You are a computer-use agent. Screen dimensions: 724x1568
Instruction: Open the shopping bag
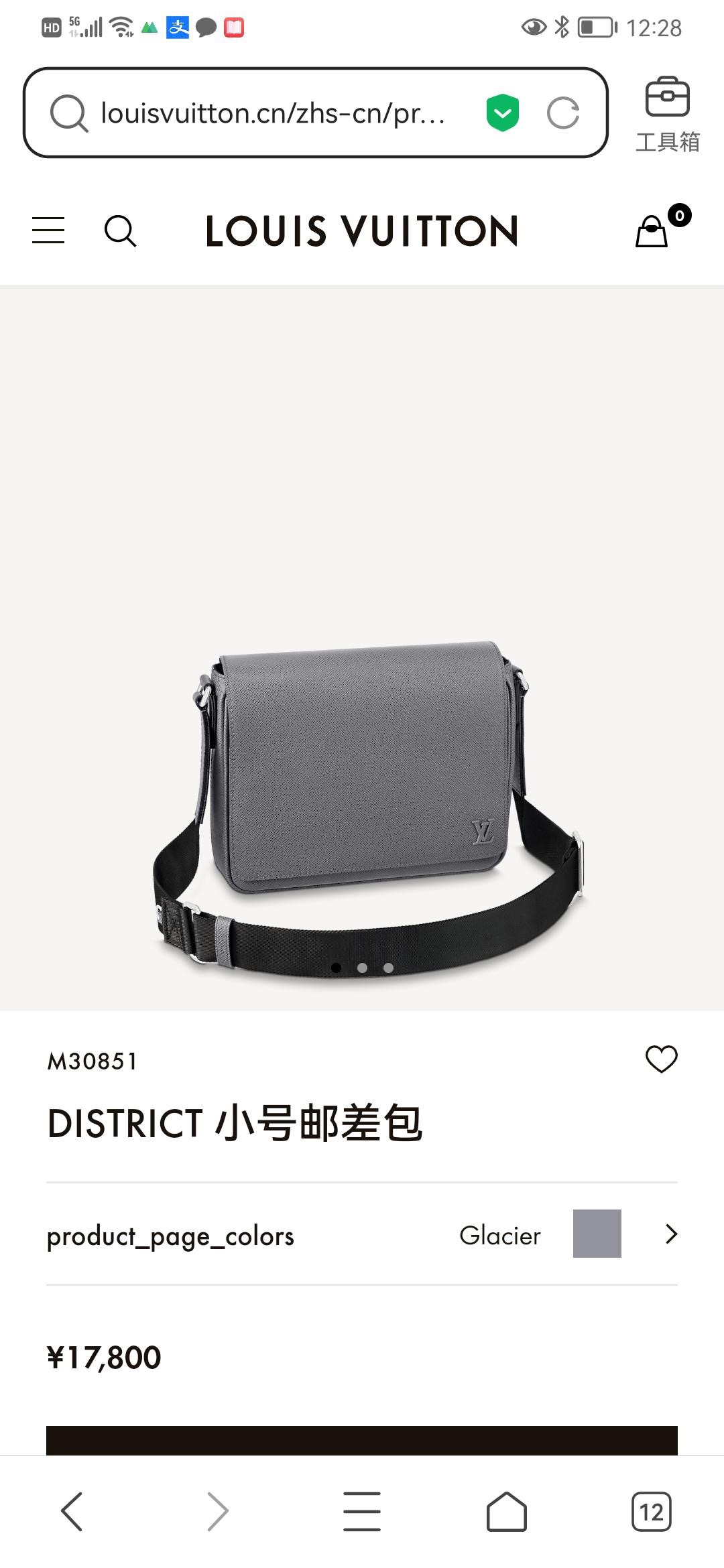[652, 232]
